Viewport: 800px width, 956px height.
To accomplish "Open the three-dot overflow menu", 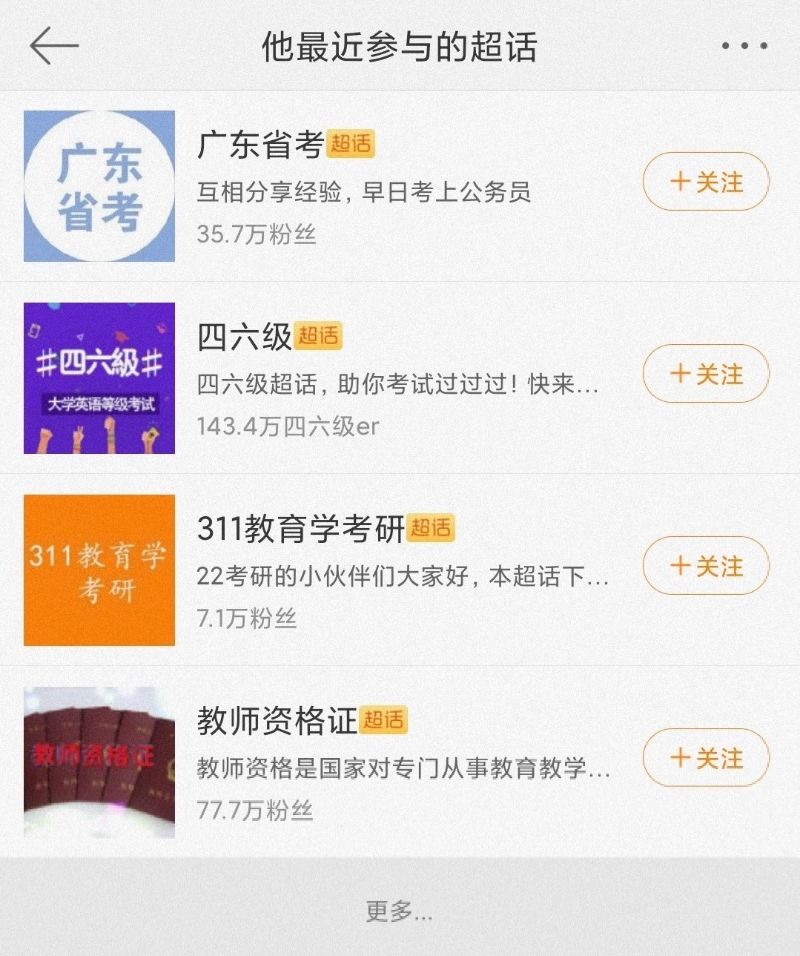I will click(x=744, y=47).
